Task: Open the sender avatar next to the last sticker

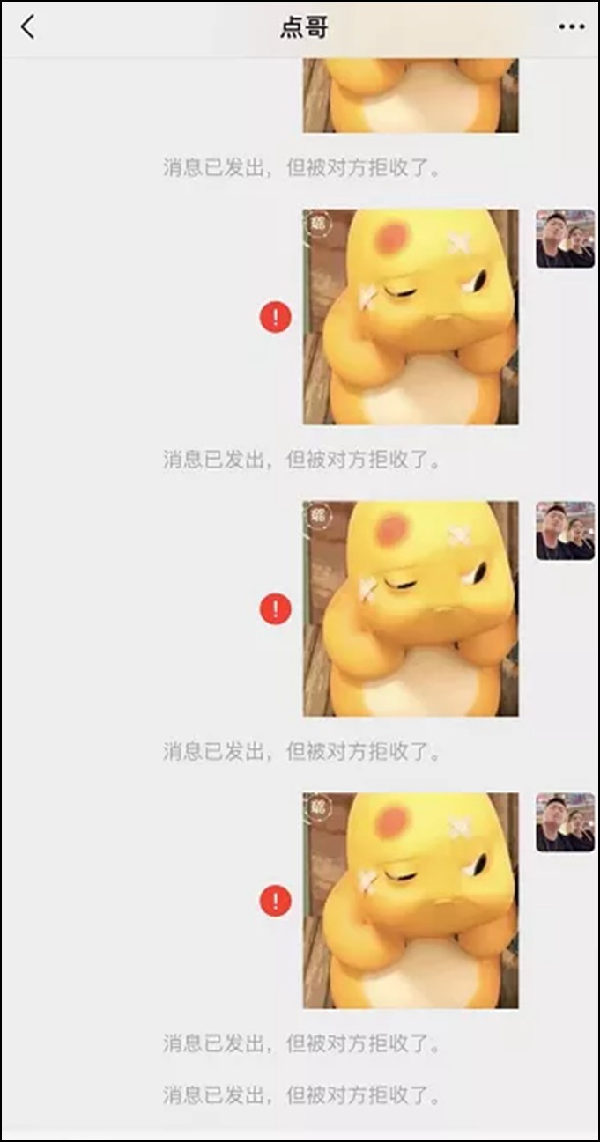Action: (566, 822)
